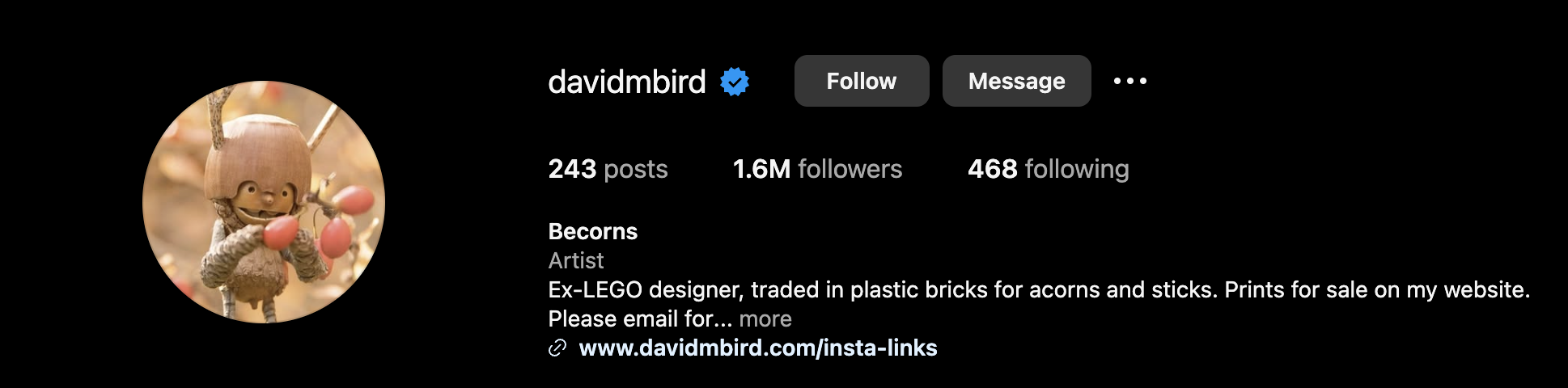Viewport: 1568px width, 388px height.
Task: Expand the bio with more
Action: click(x=765, y=318)
